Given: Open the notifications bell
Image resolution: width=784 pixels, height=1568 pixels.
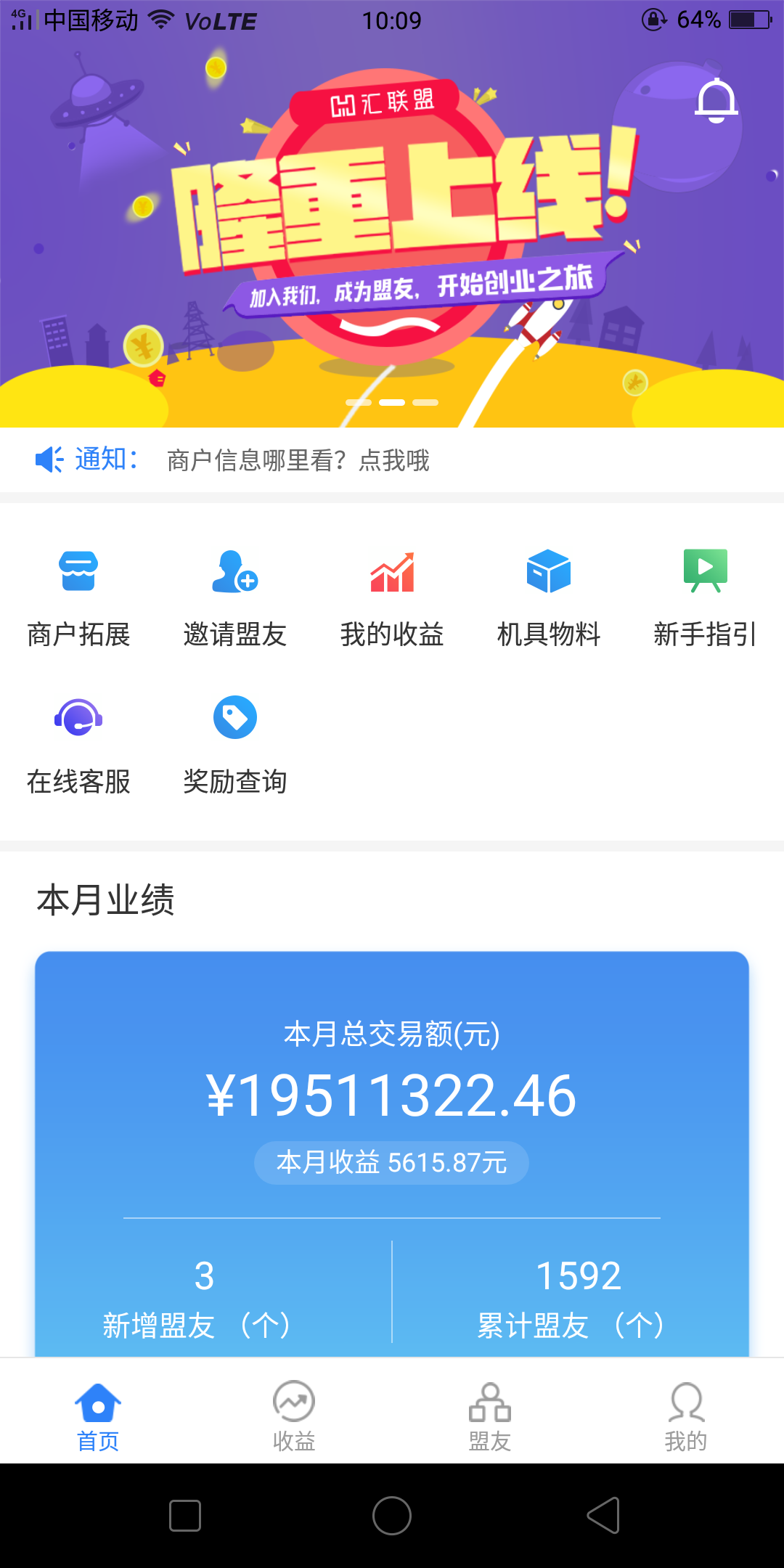Looking at the screenshot, I should click(716, 101).
